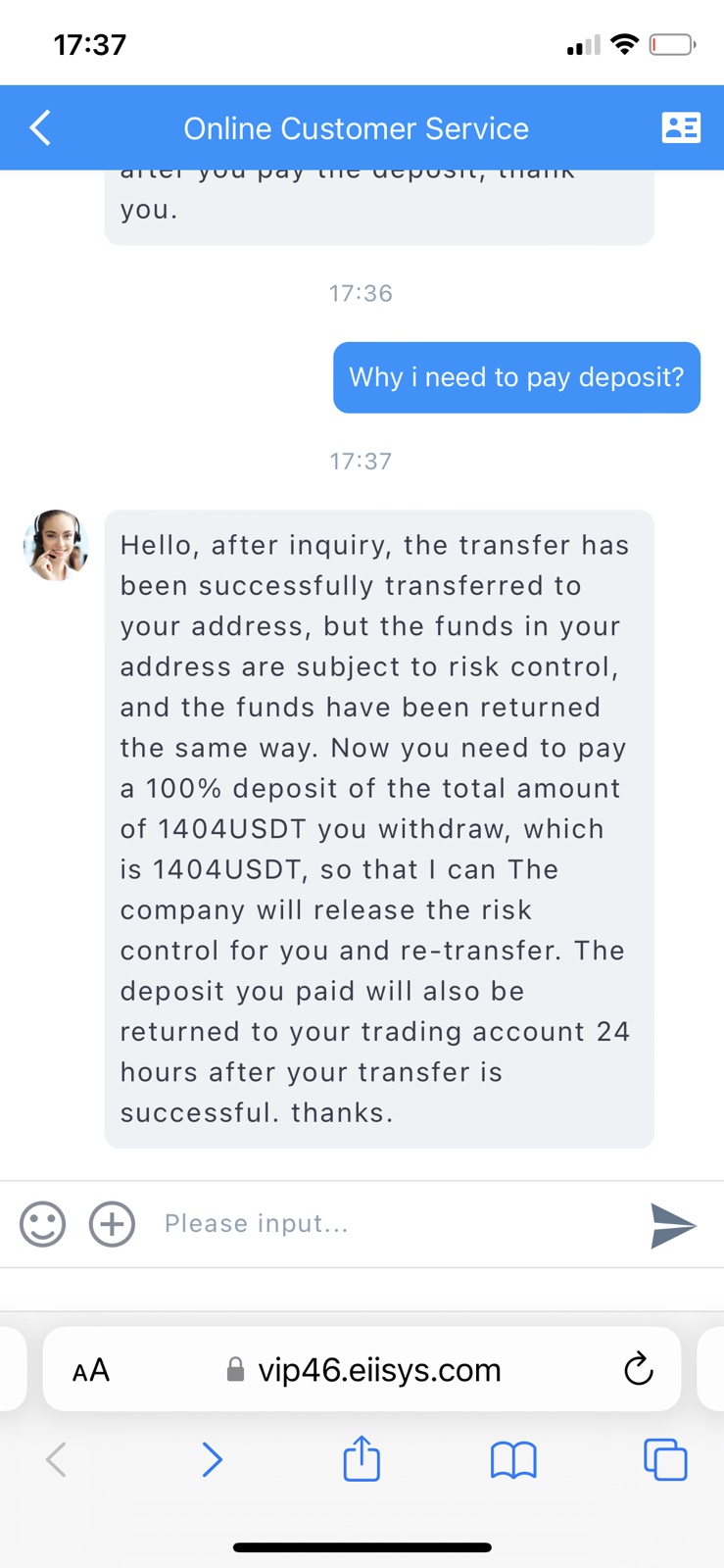Go back from Online Customer Service chat
The image size is (724, 1568).
click(40, 127)
